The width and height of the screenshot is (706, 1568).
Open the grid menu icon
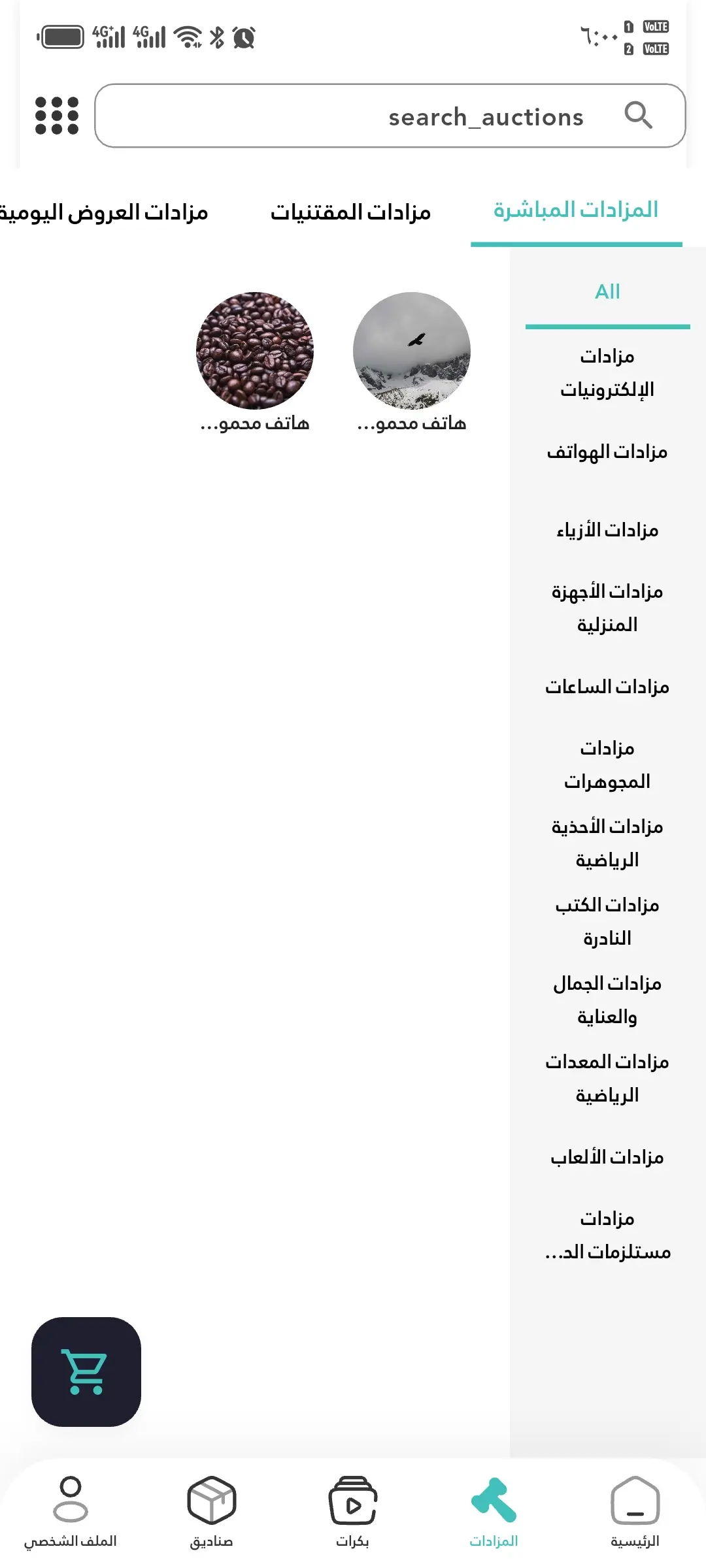coord(57,116)
